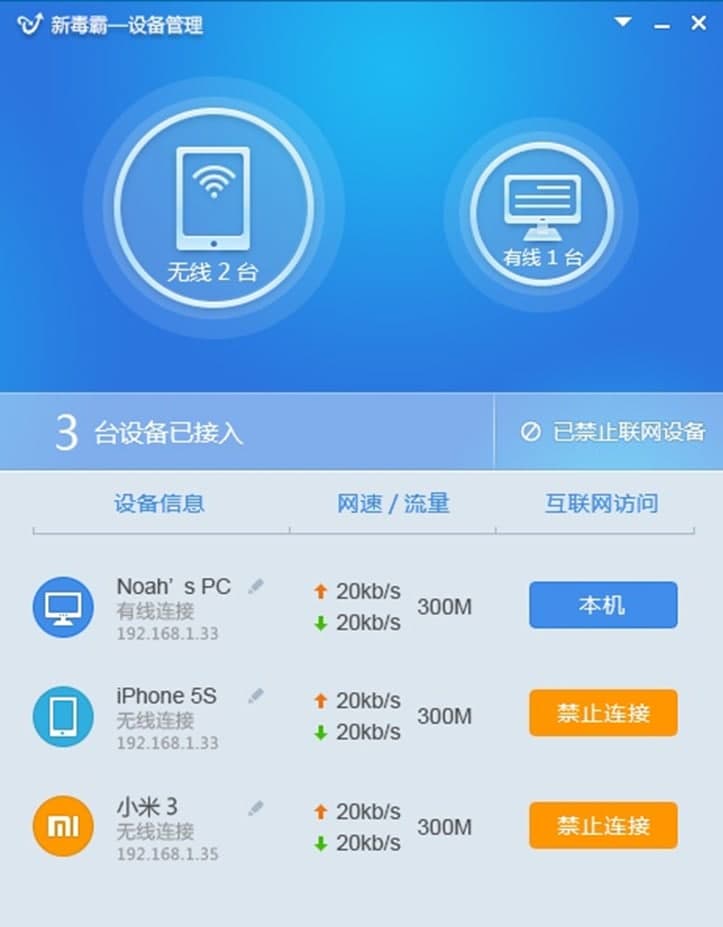Rename the iPhone 5S device
Image resolution: width=723 pixels, height=927 pixels.
tap(257, 695)
